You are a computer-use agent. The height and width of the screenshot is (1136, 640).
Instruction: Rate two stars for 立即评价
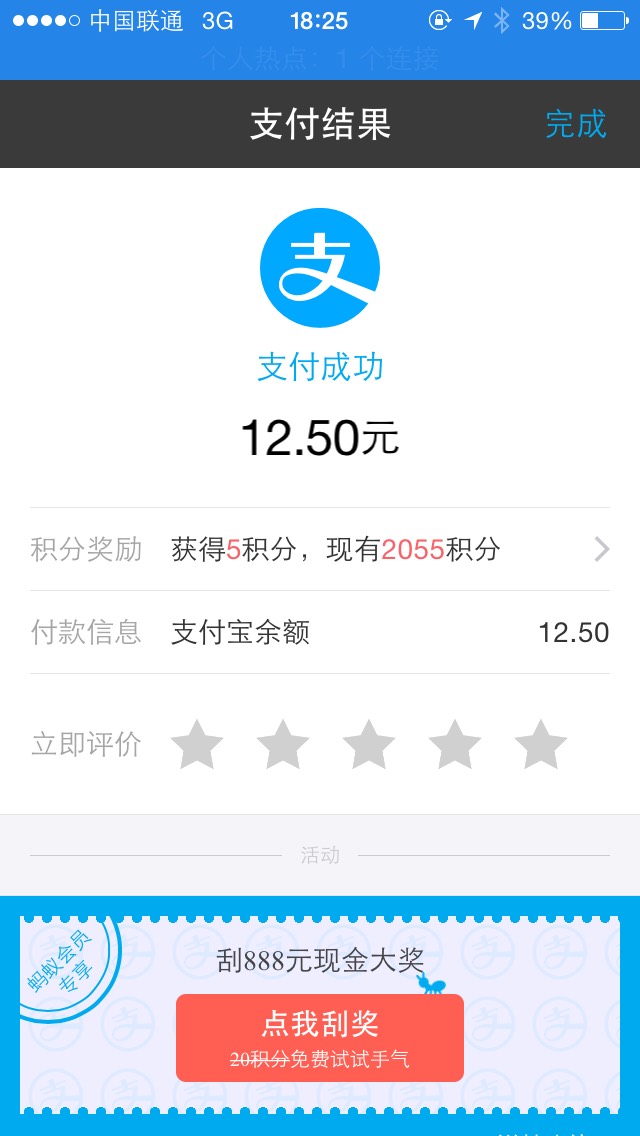tap(283, 745)
